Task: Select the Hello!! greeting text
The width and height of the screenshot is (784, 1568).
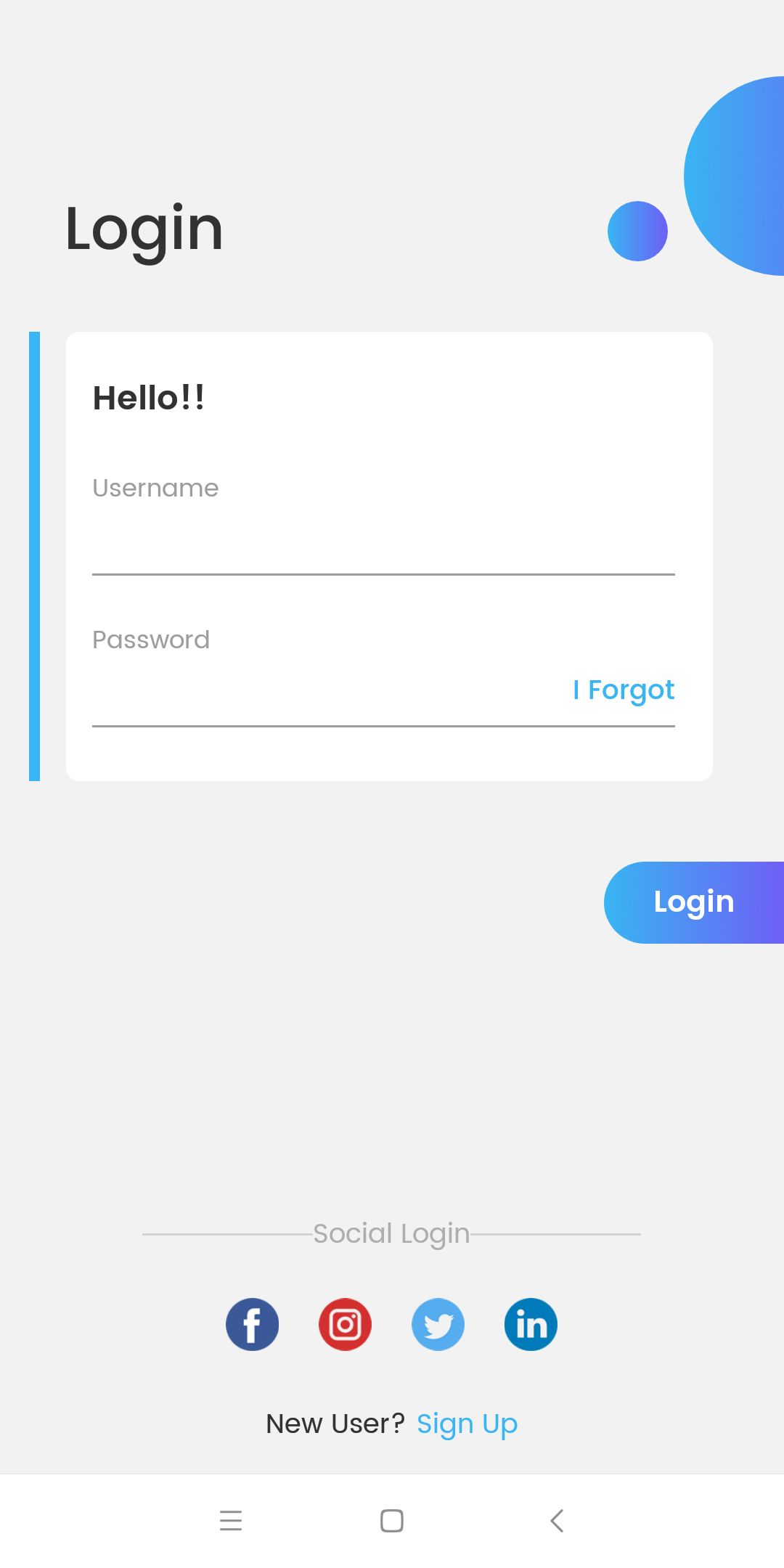Action: point(148,397)
